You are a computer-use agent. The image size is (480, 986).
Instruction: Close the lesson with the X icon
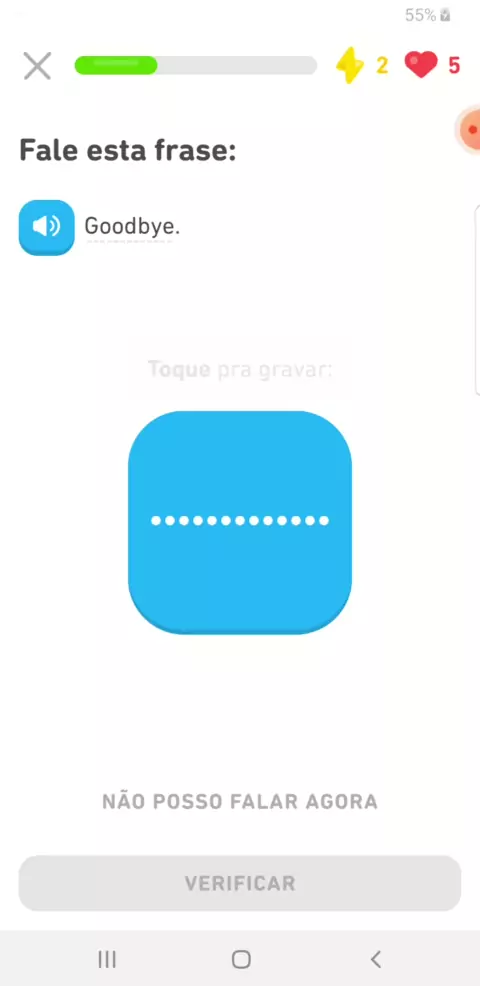point(37,65)
